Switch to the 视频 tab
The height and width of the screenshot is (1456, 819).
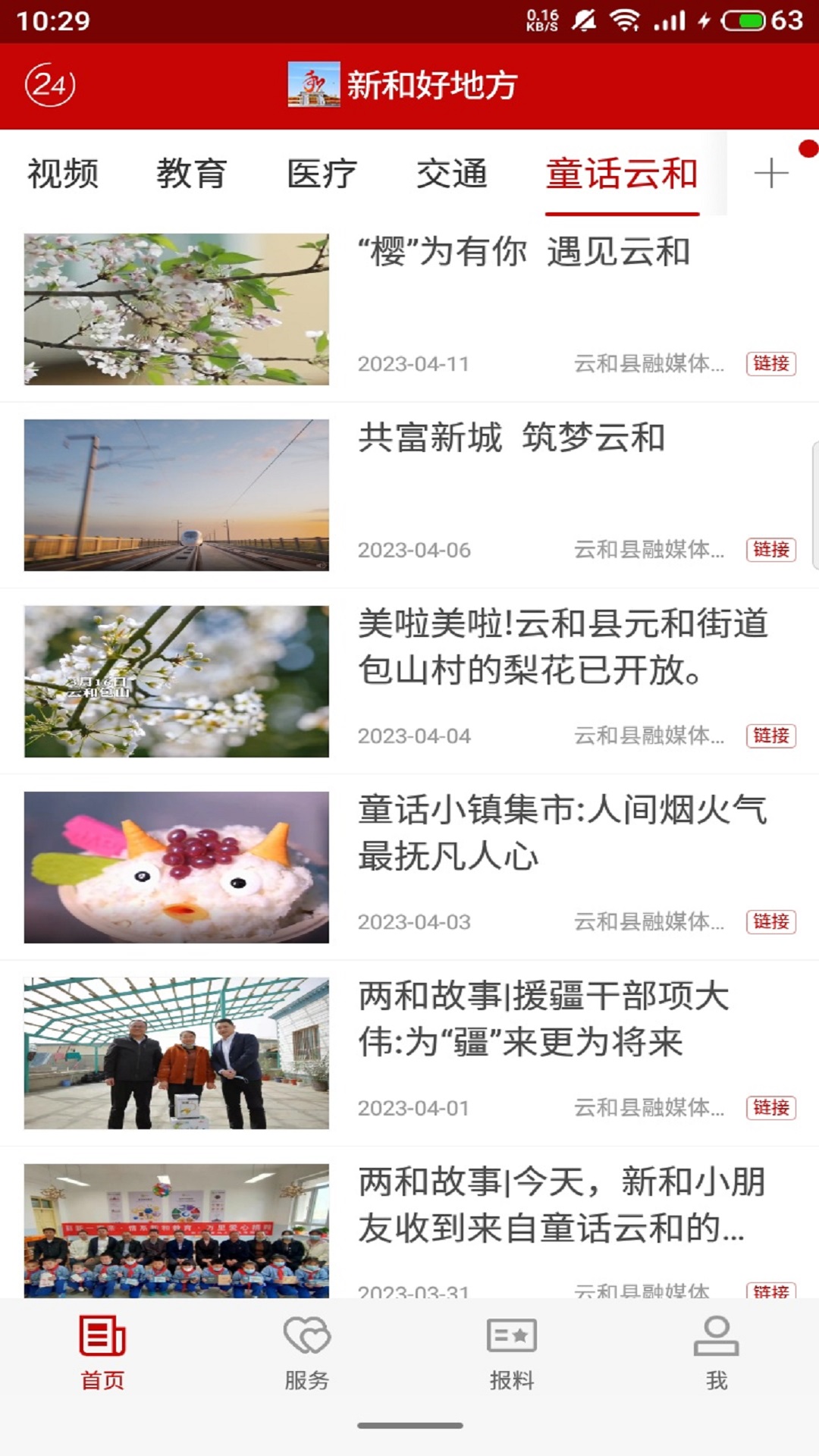63,174
